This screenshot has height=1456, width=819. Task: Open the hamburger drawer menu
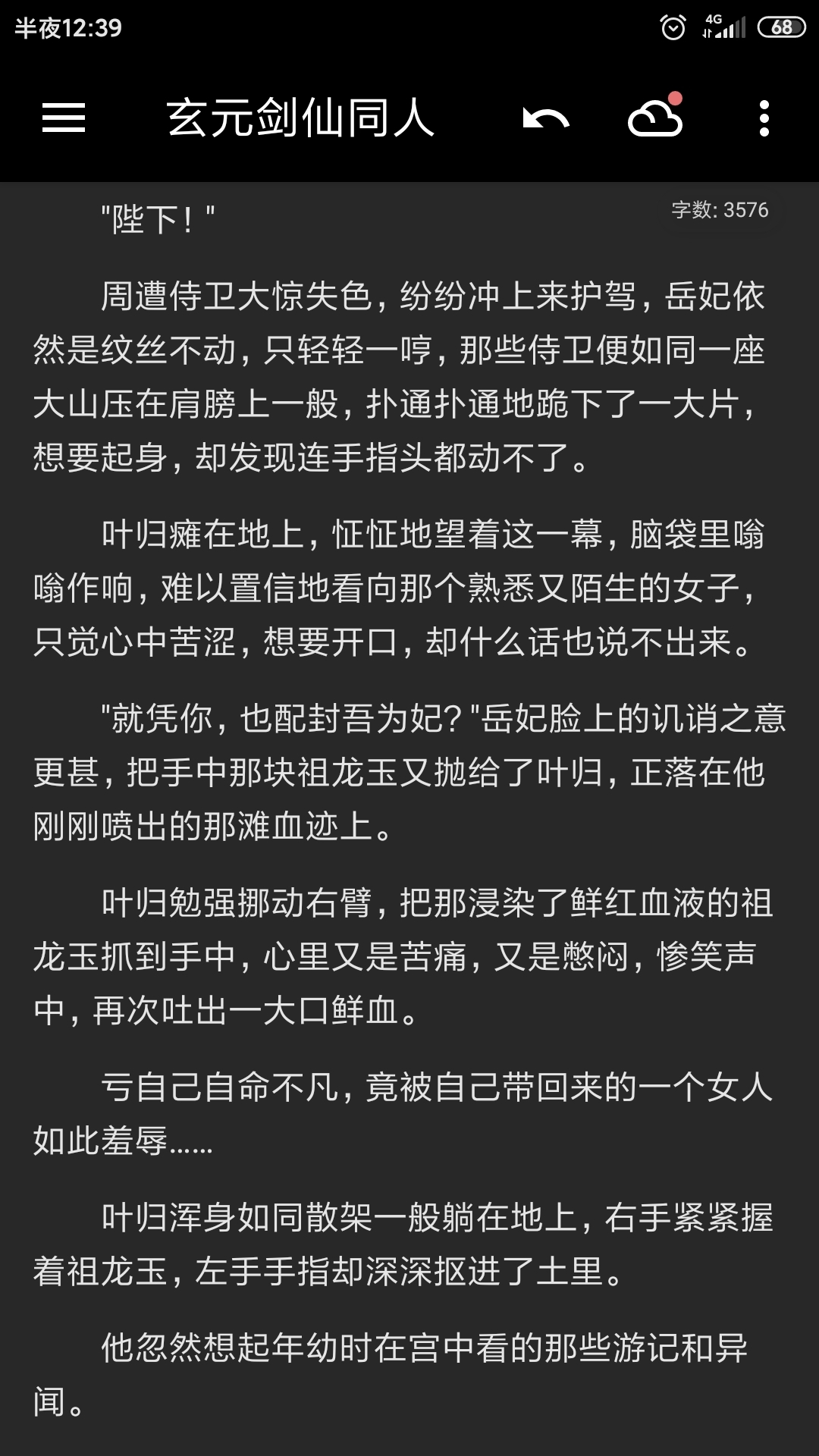coord(64,118)
